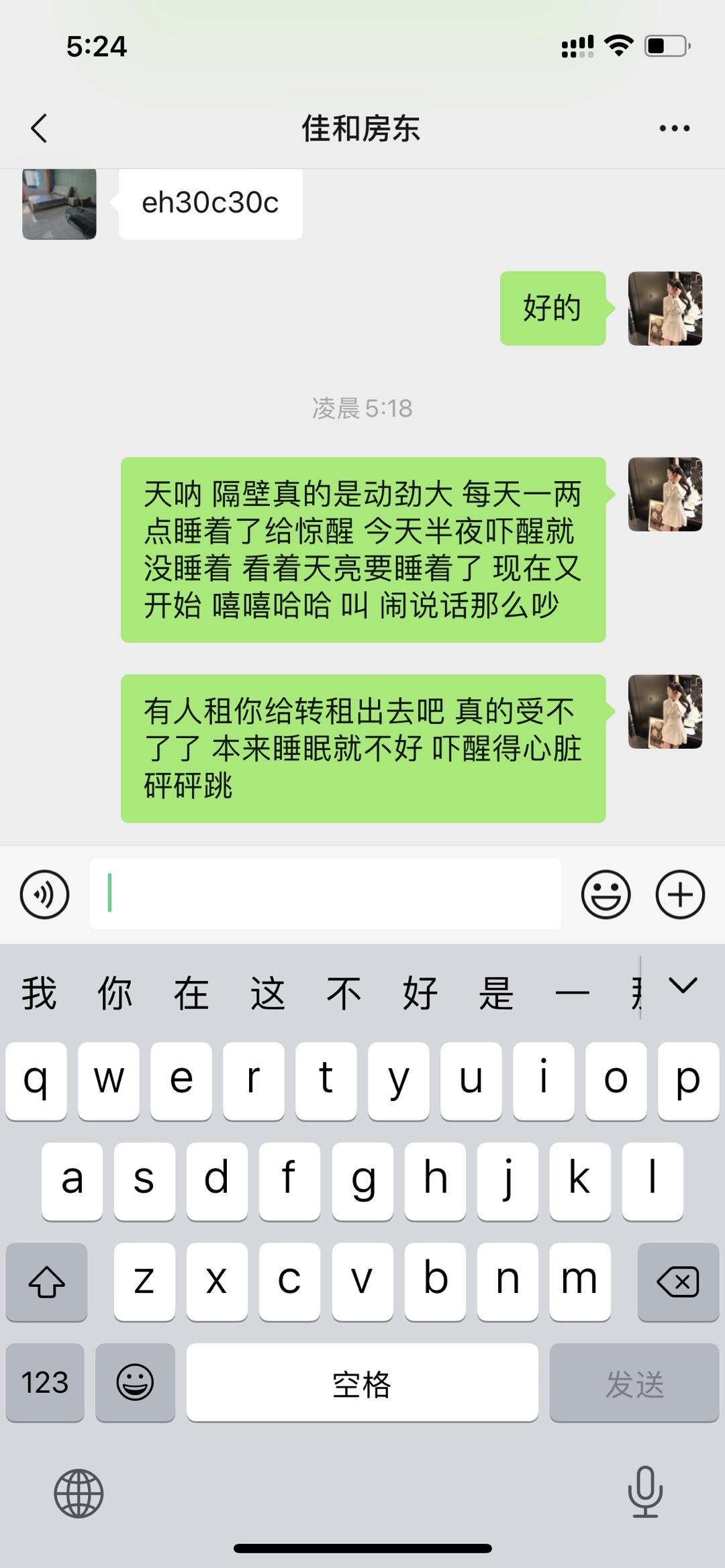The width and height of the screenshot is (725, 1568).
Task: Select the suggested word 你
Action: 115,993
